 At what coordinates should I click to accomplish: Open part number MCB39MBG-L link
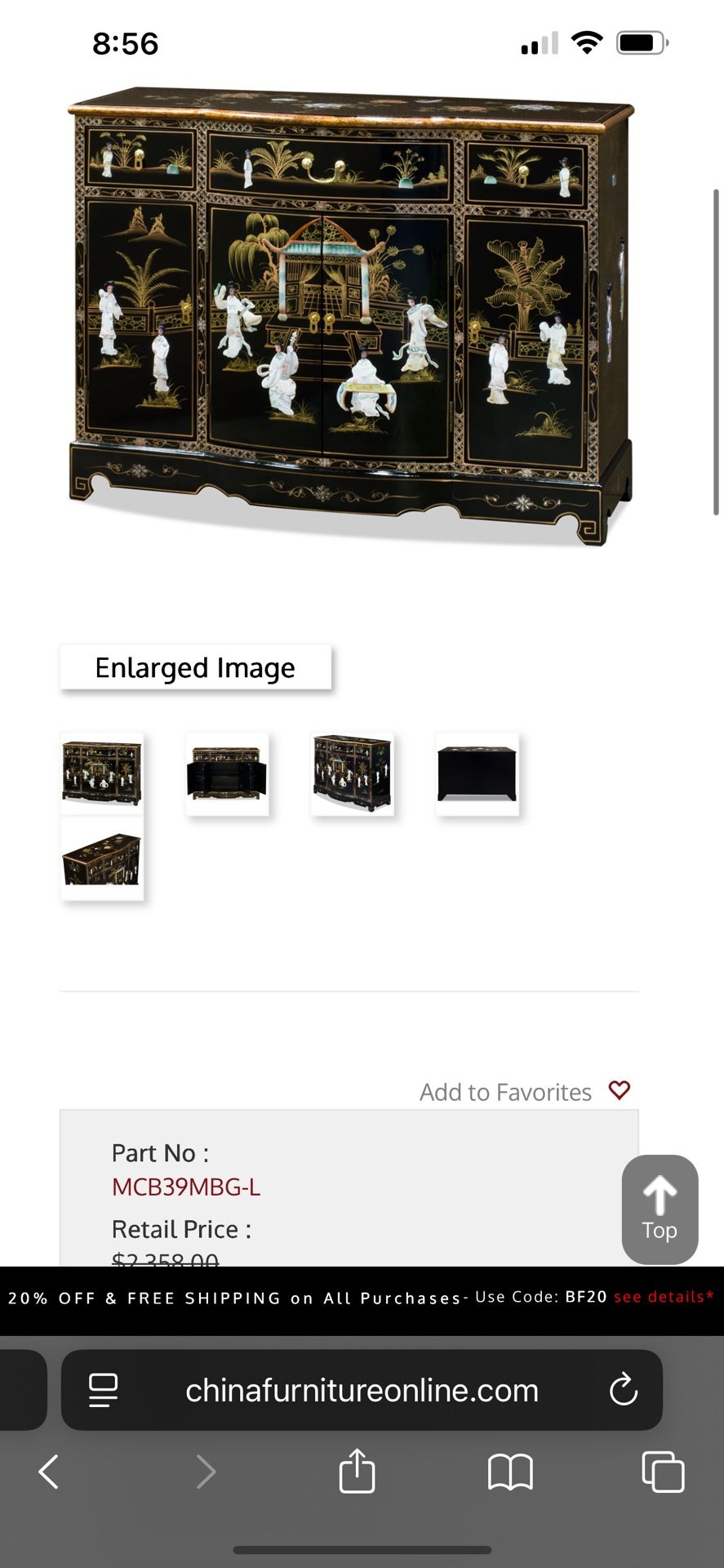[x=185, y=1187]
